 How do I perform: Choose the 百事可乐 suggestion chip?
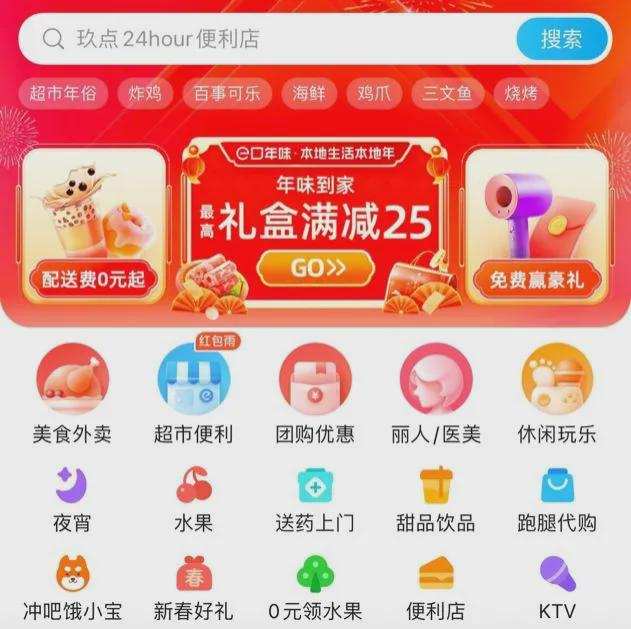[x=227, y=93]
